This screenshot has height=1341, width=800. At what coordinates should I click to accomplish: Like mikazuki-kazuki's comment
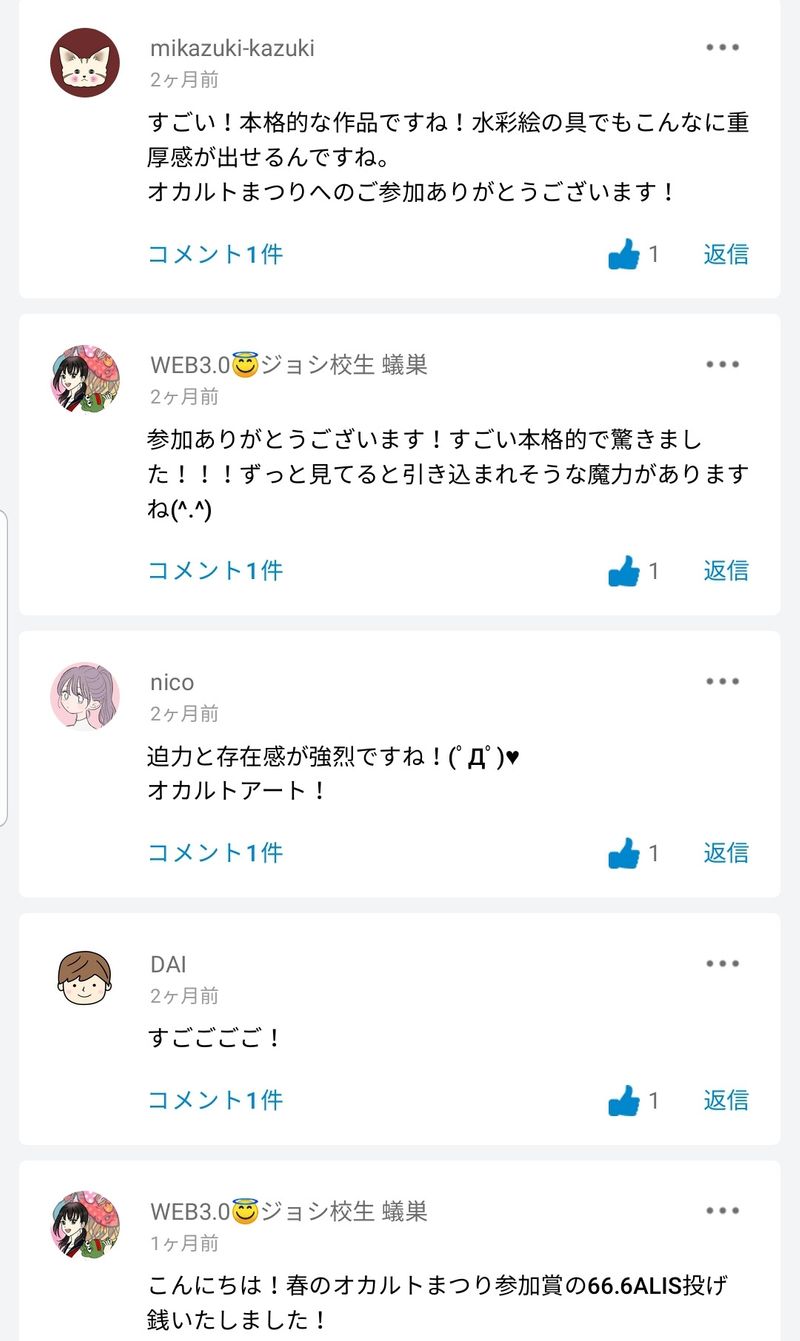click(x=624, y=255)
